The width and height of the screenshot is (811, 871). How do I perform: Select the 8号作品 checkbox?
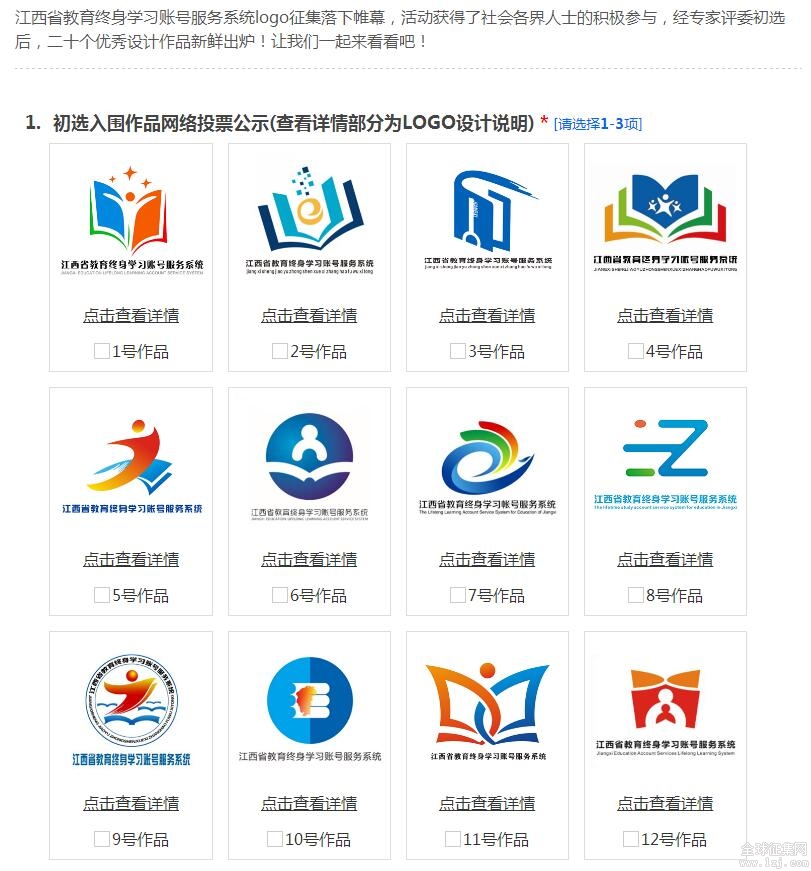pos(635,595)
